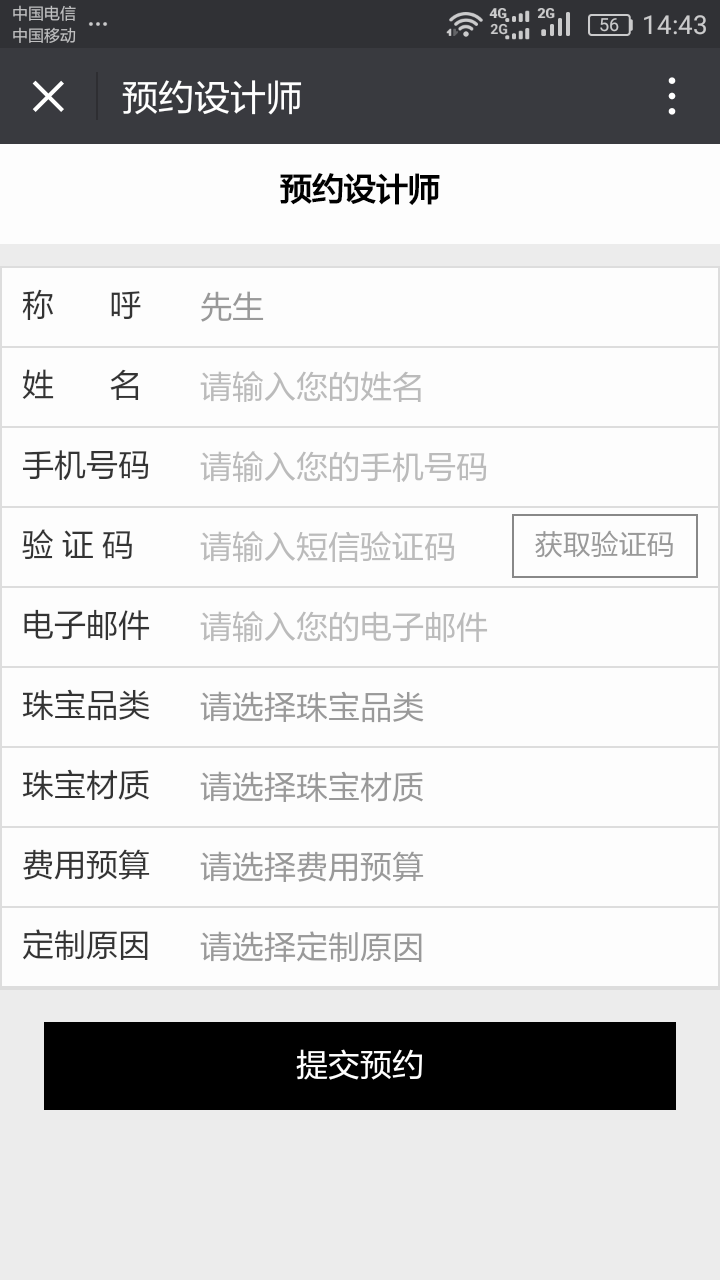Select 定制原因 reason dropdown

click(450, 947)
